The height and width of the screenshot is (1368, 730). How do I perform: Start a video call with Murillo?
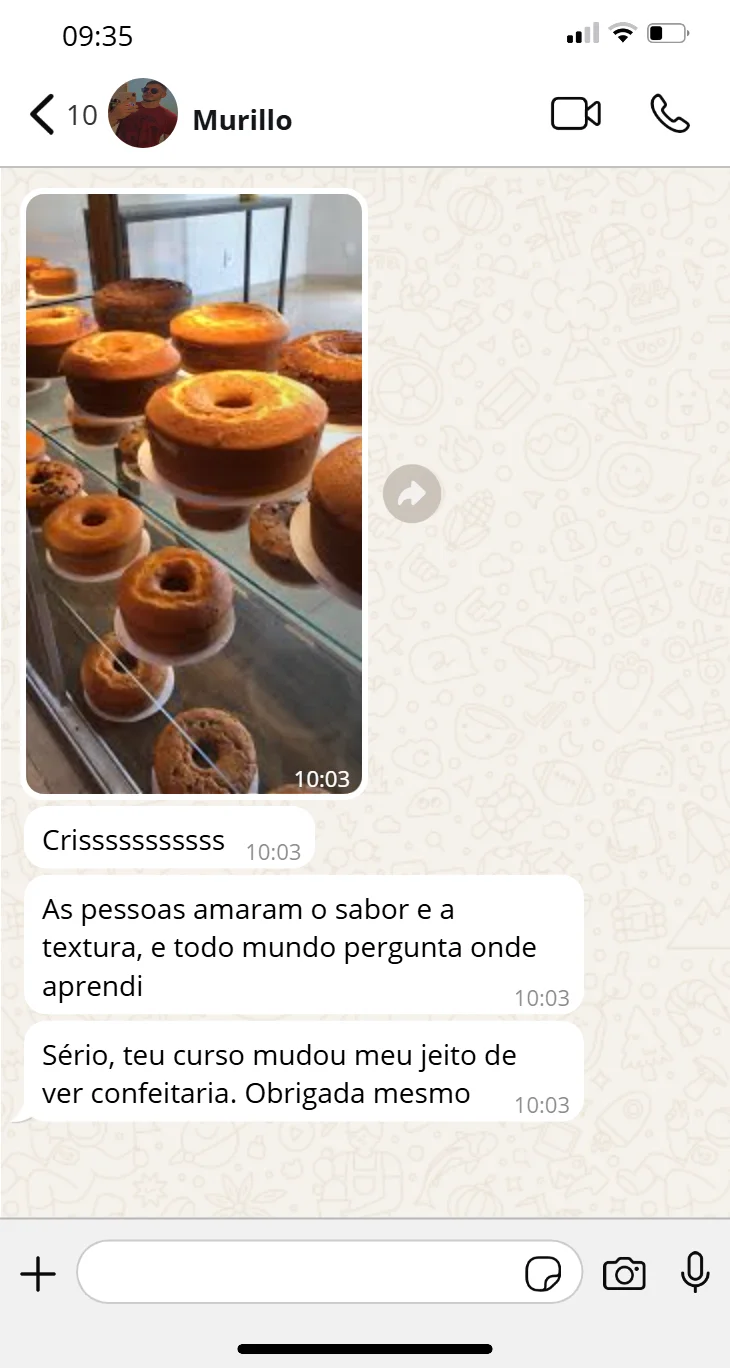(x=576, y=114)
